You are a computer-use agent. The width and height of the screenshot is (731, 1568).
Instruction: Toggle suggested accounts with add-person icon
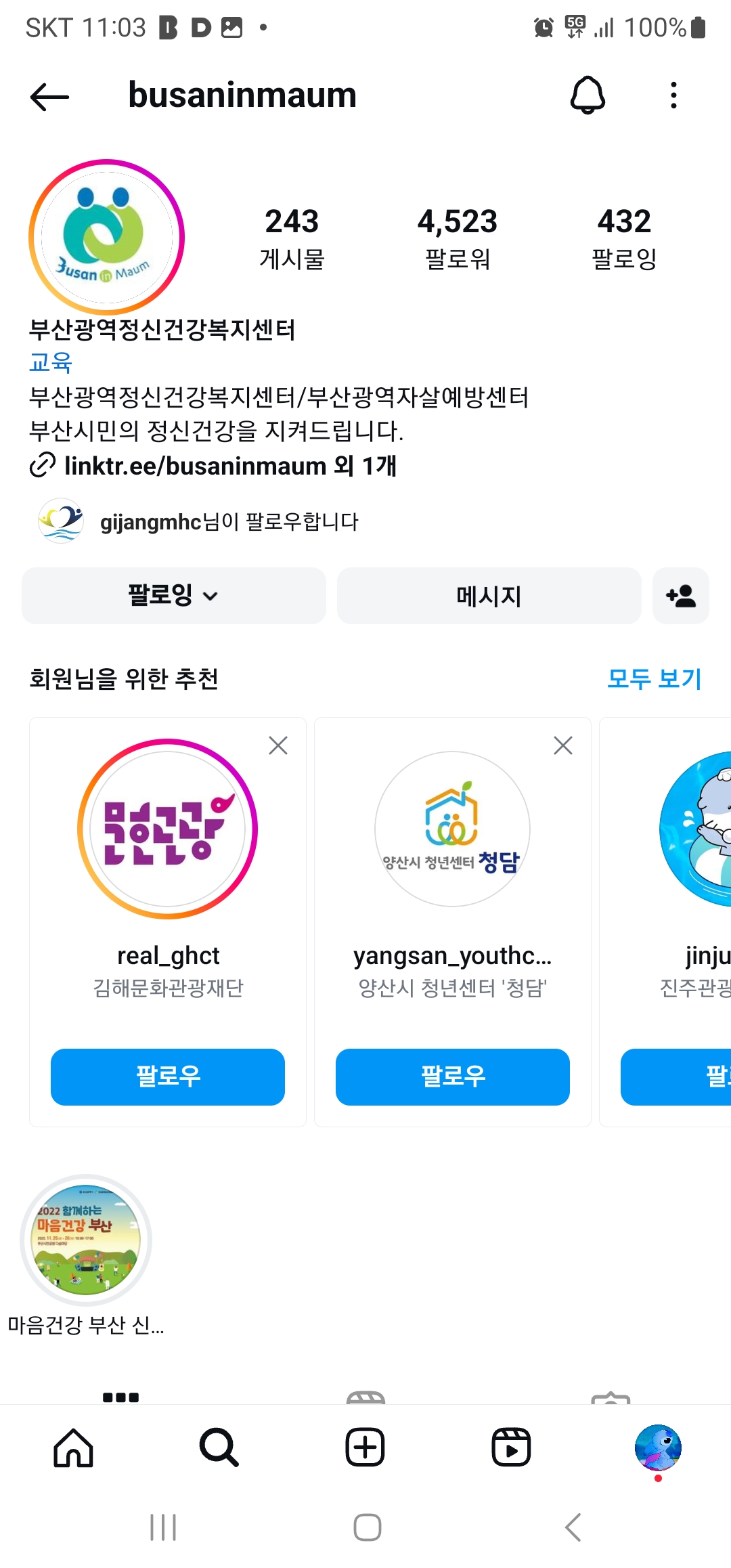point(680,596)
